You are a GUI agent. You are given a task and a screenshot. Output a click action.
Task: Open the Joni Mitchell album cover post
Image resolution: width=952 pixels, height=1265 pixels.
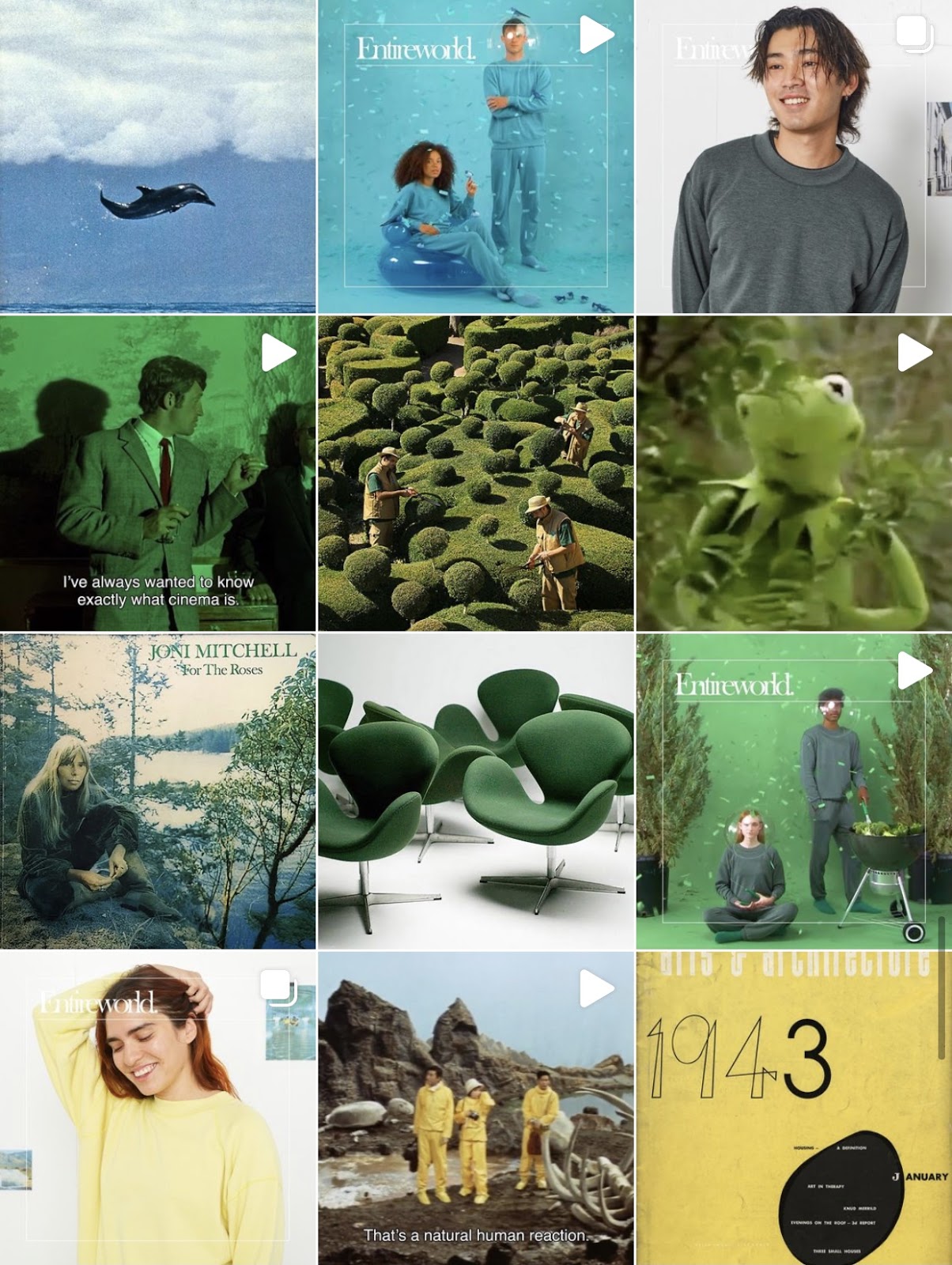coord(157,791)
